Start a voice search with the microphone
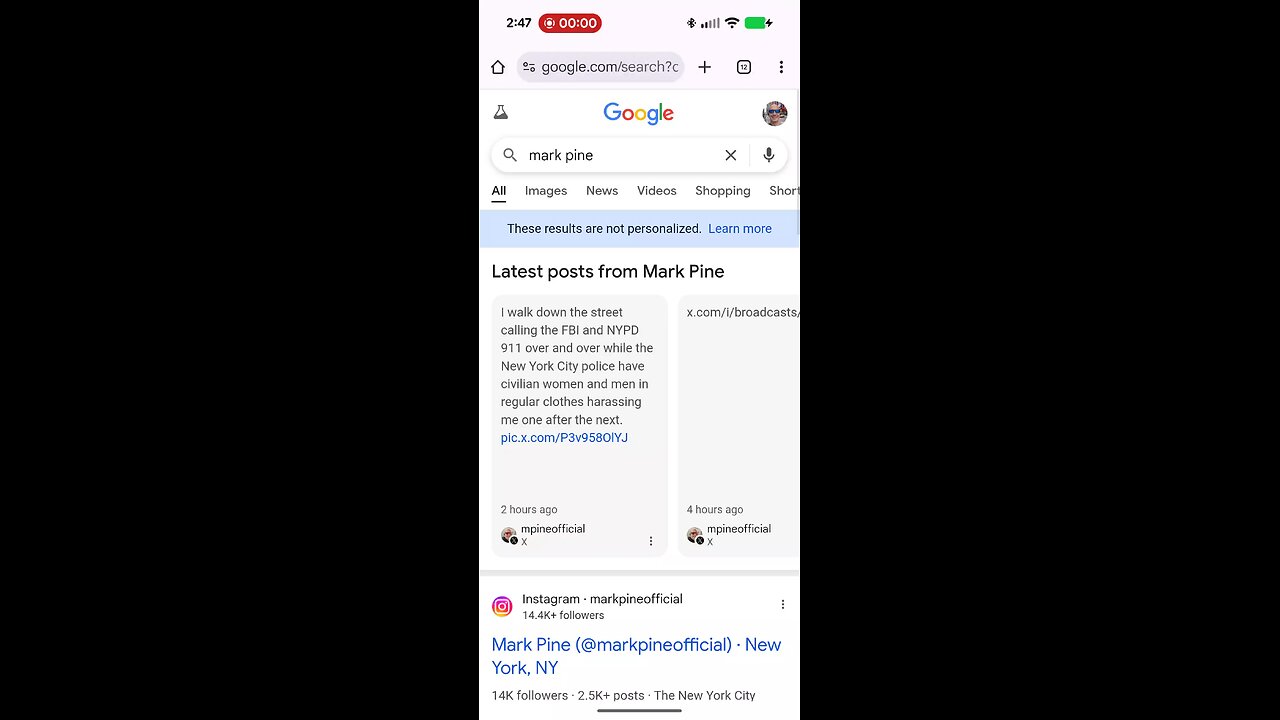The width and height of the screenshot is (1280, 720). pyautogui.click(x=768, y=155)
